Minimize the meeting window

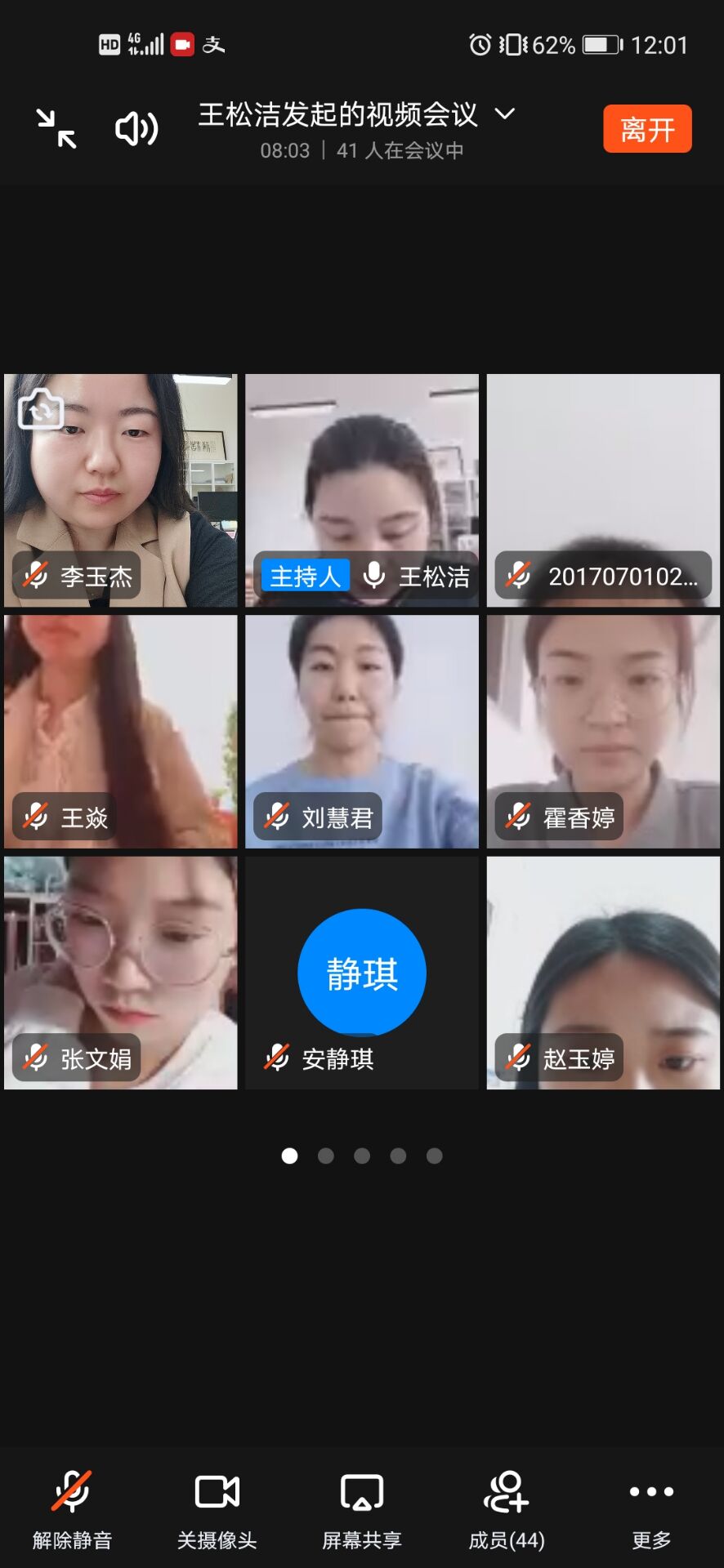point(56,128)
